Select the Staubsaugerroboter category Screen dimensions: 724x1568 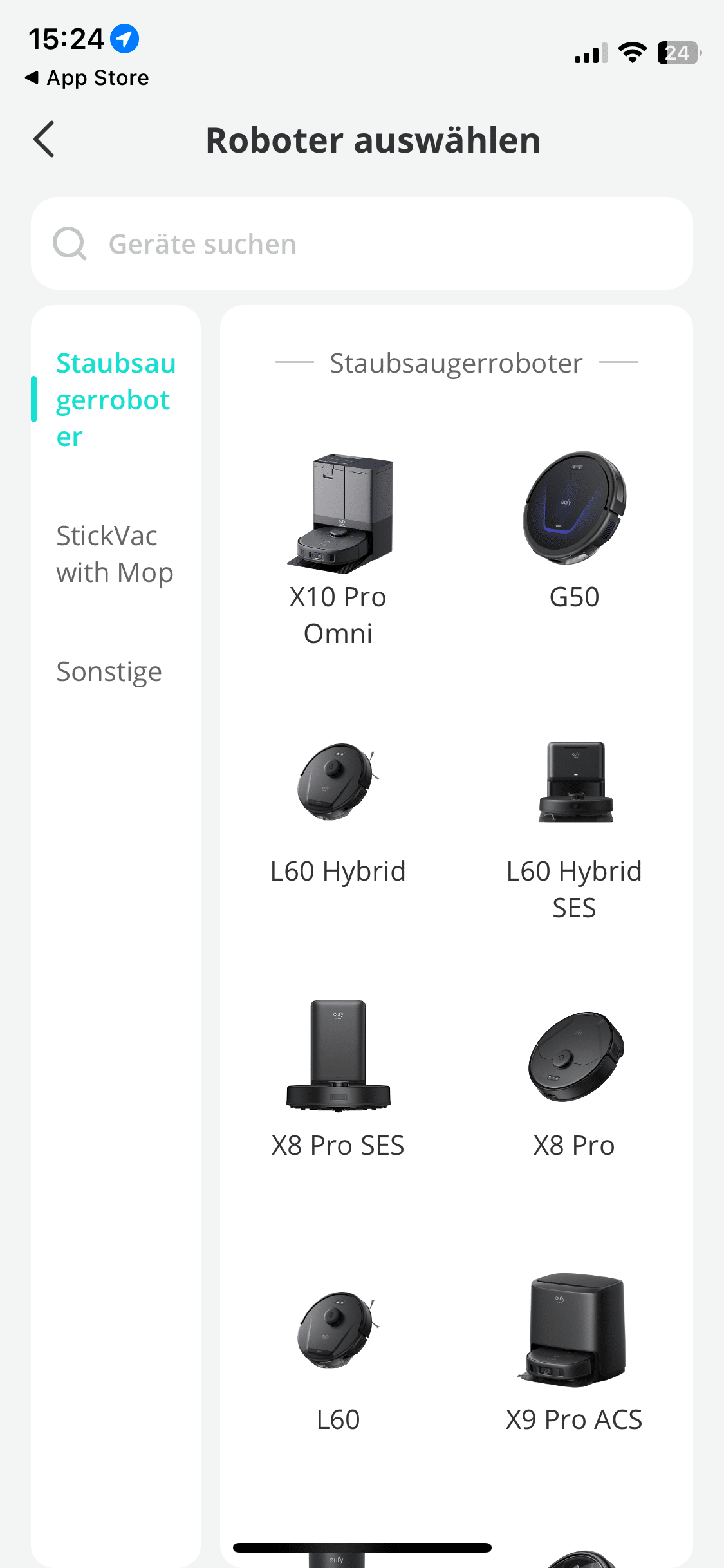point(115,400)
